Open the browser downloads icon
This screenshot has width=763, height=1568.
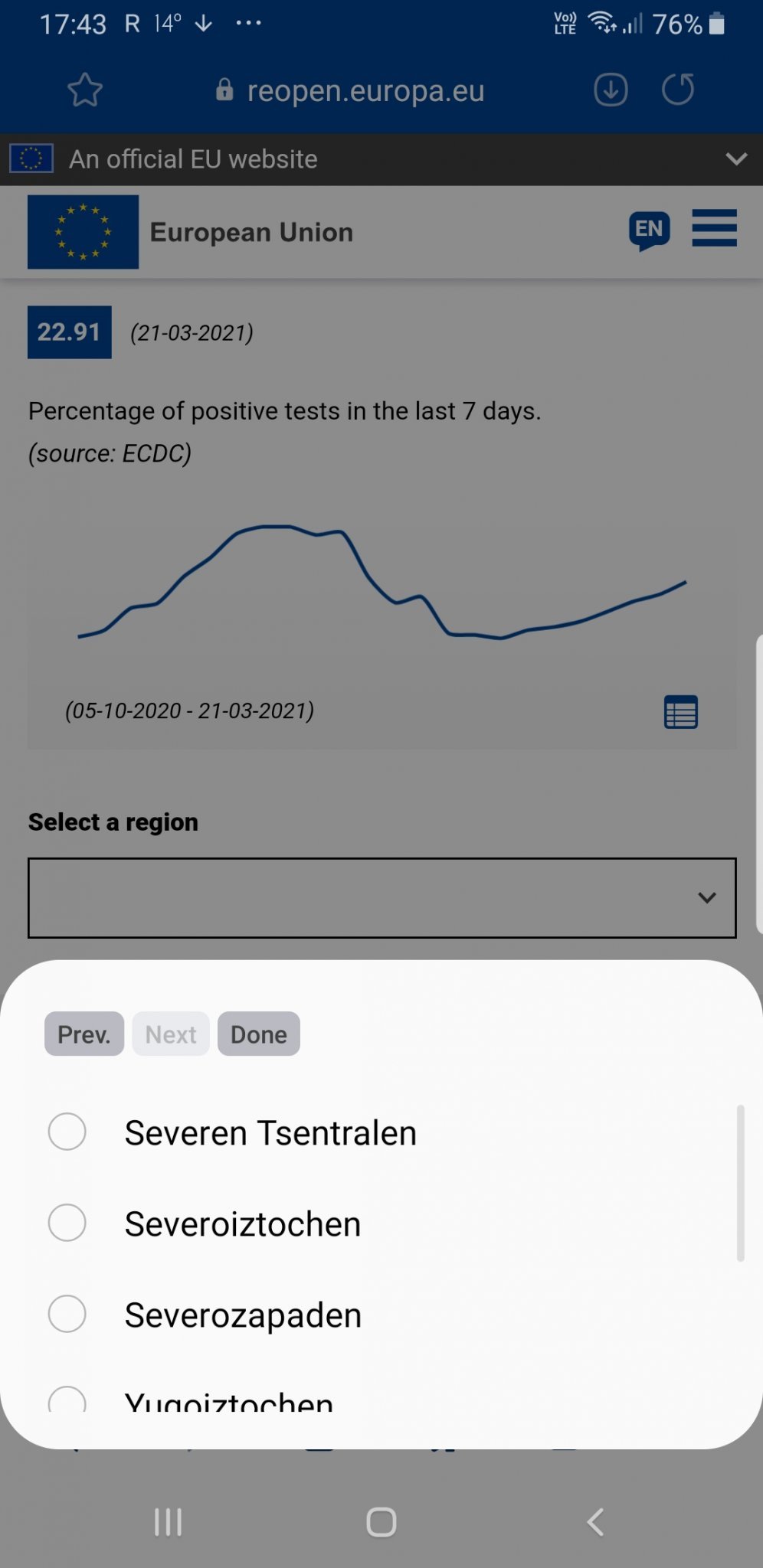pyautogui.click(x=611, y=90)
